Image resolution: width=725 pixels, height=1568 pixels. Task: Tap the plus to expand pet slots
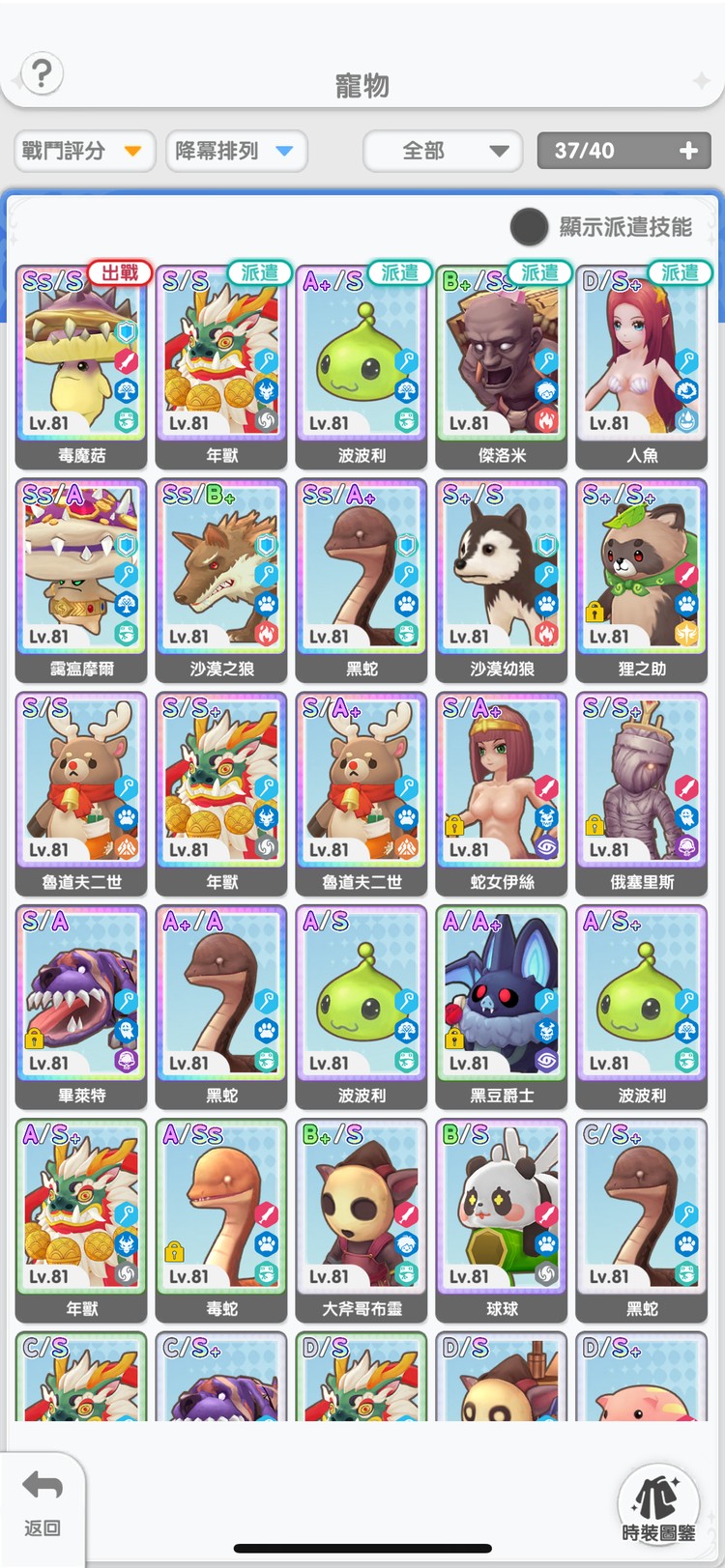tap(688, 151)
